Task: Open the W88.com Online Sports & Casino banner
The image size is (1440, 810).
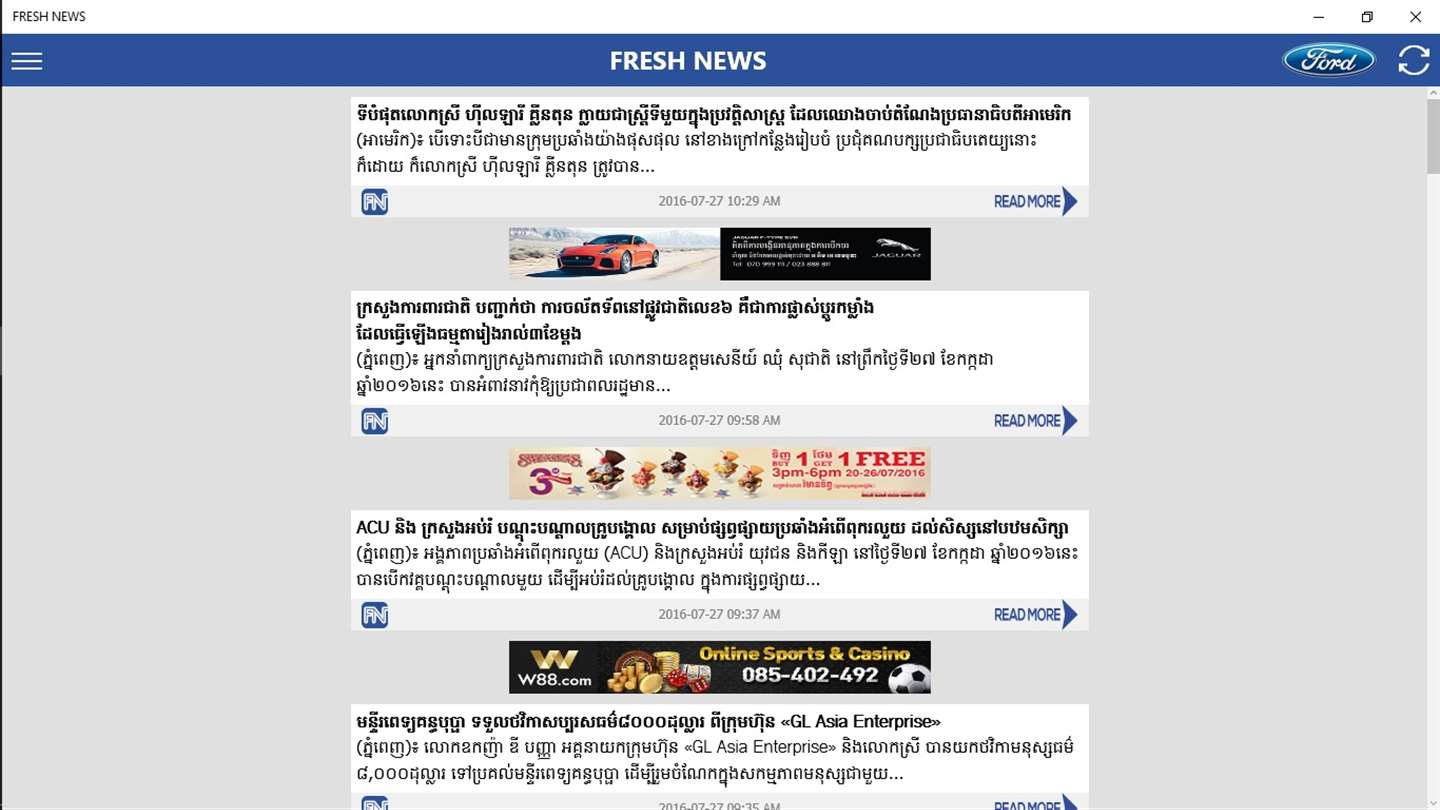Action: click(x=719, y=667)
